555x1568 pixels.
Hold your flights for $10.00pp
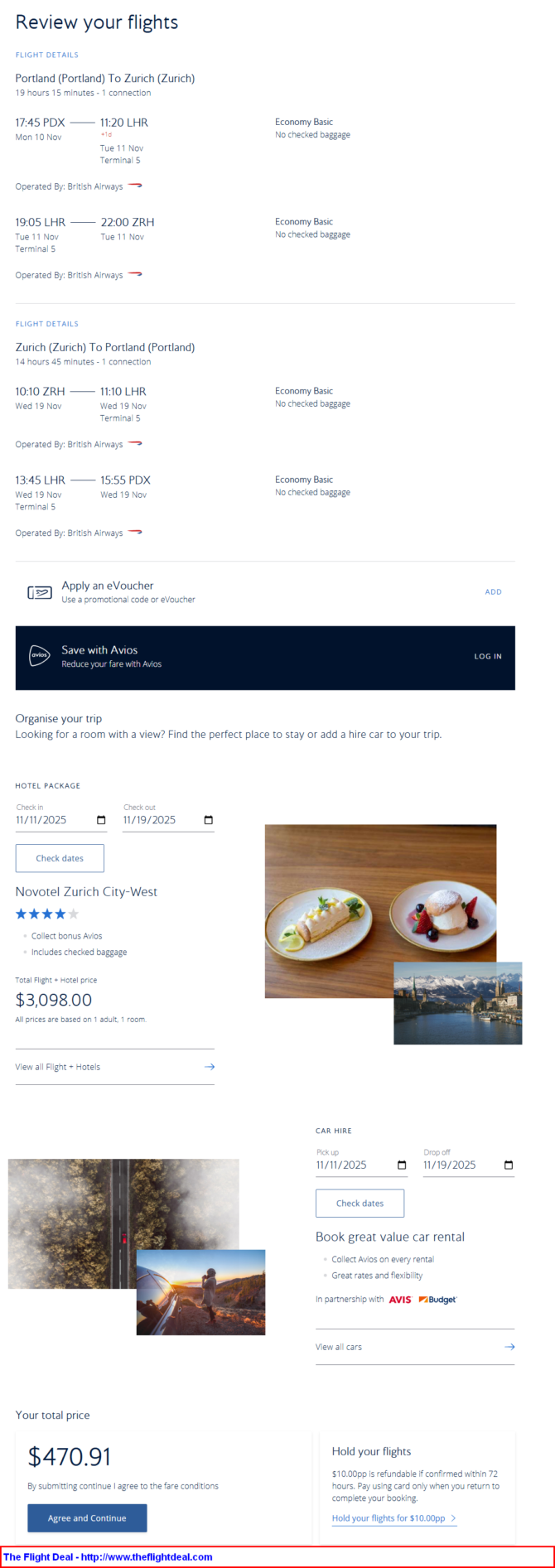(393, 1518)
